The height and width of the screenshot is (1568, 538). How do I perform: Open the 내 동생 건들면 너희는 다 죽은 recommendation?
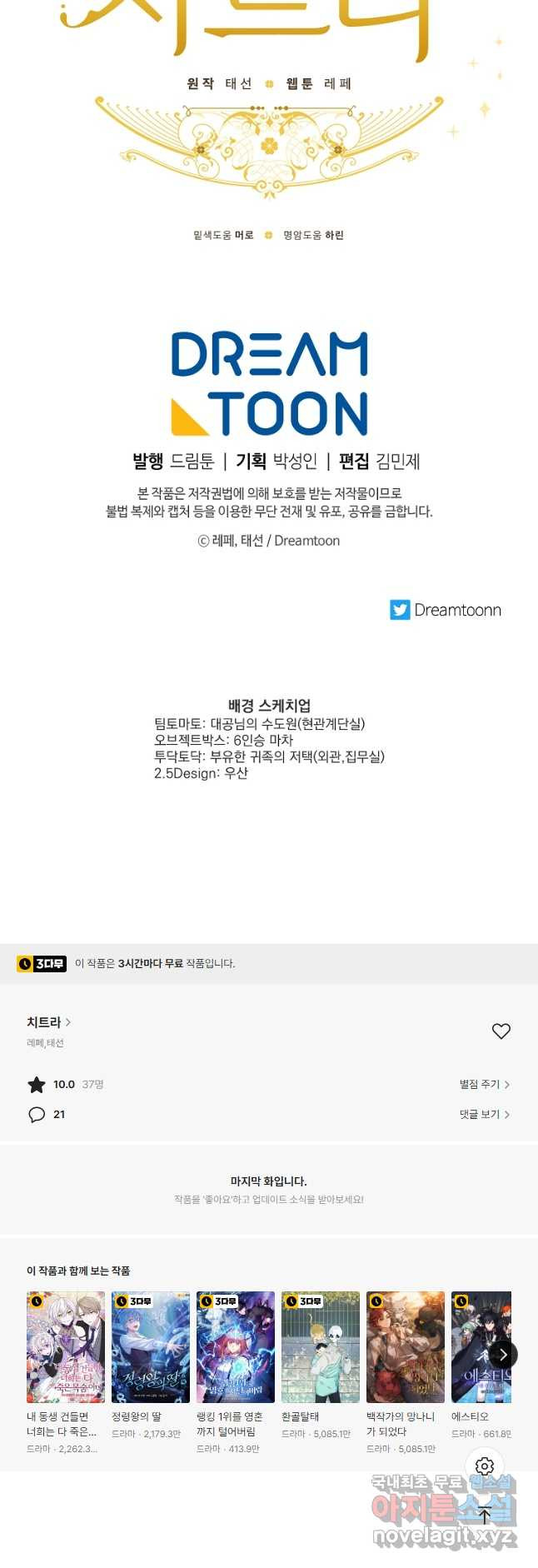66,1347
